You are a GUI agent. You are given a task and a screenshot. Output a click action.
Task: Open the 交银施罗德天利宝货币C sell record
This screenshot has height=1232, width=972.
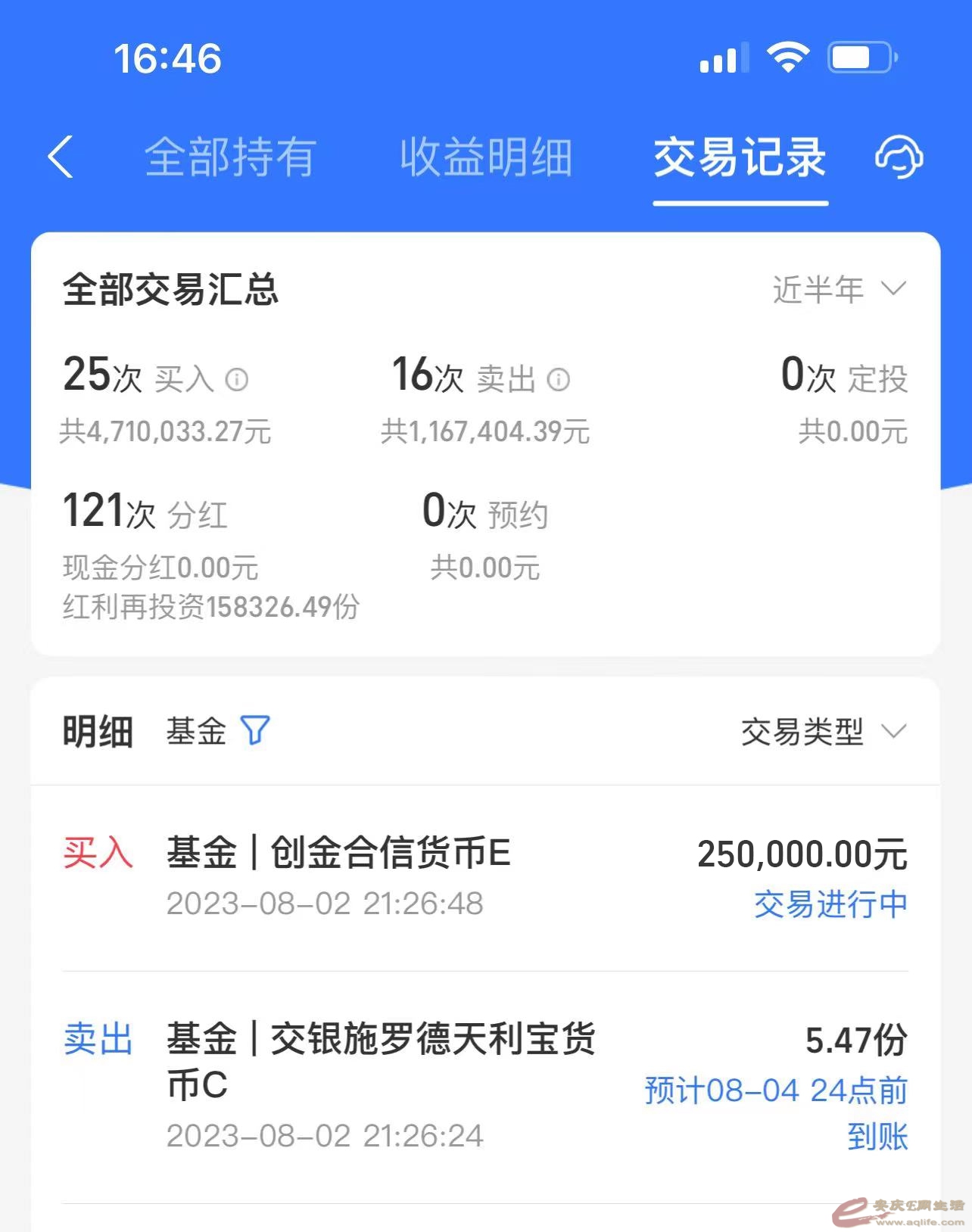[484, 1086]
